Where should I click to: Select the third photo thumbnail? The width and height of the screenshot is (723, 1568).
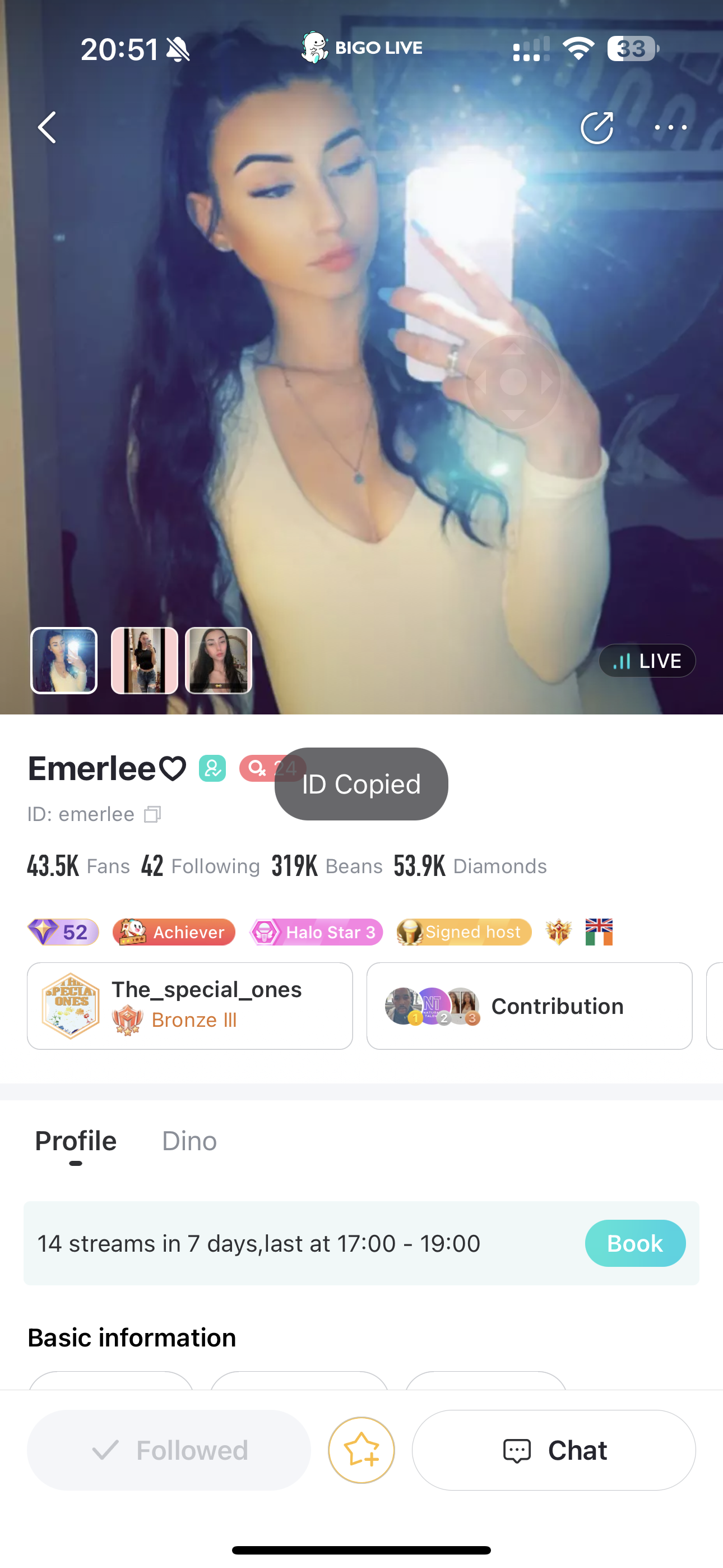click(x=219, y=661)
